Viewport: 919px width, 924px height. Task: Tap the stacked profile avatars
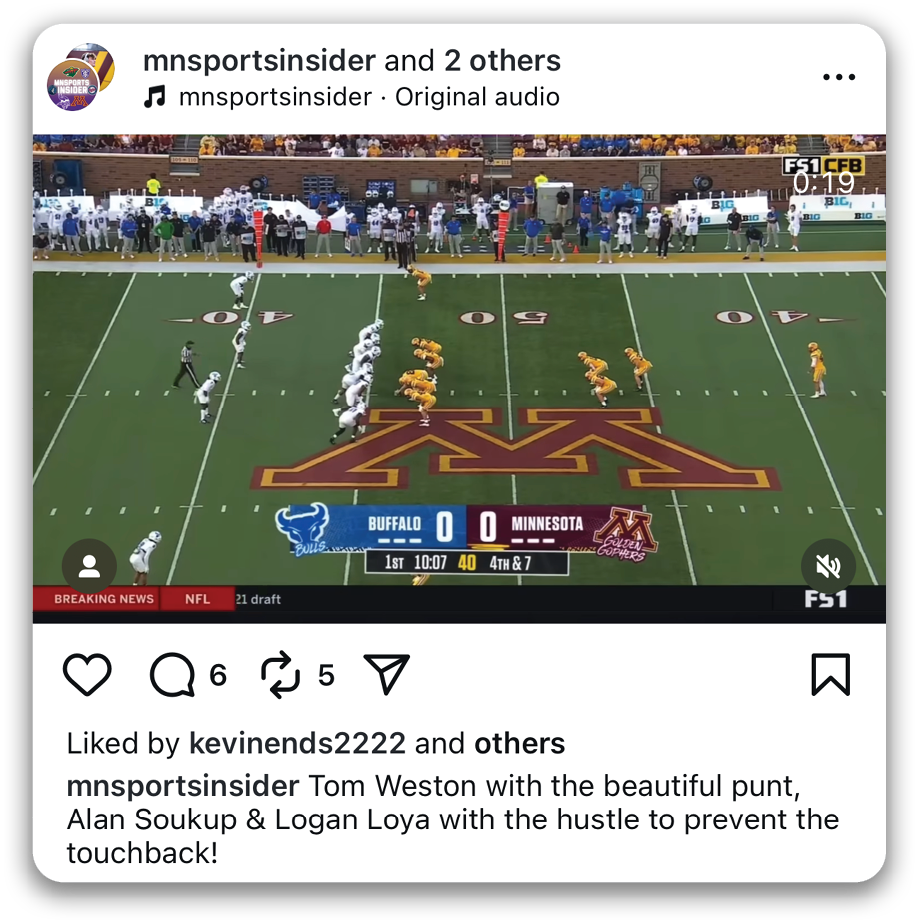click(82, 77)
